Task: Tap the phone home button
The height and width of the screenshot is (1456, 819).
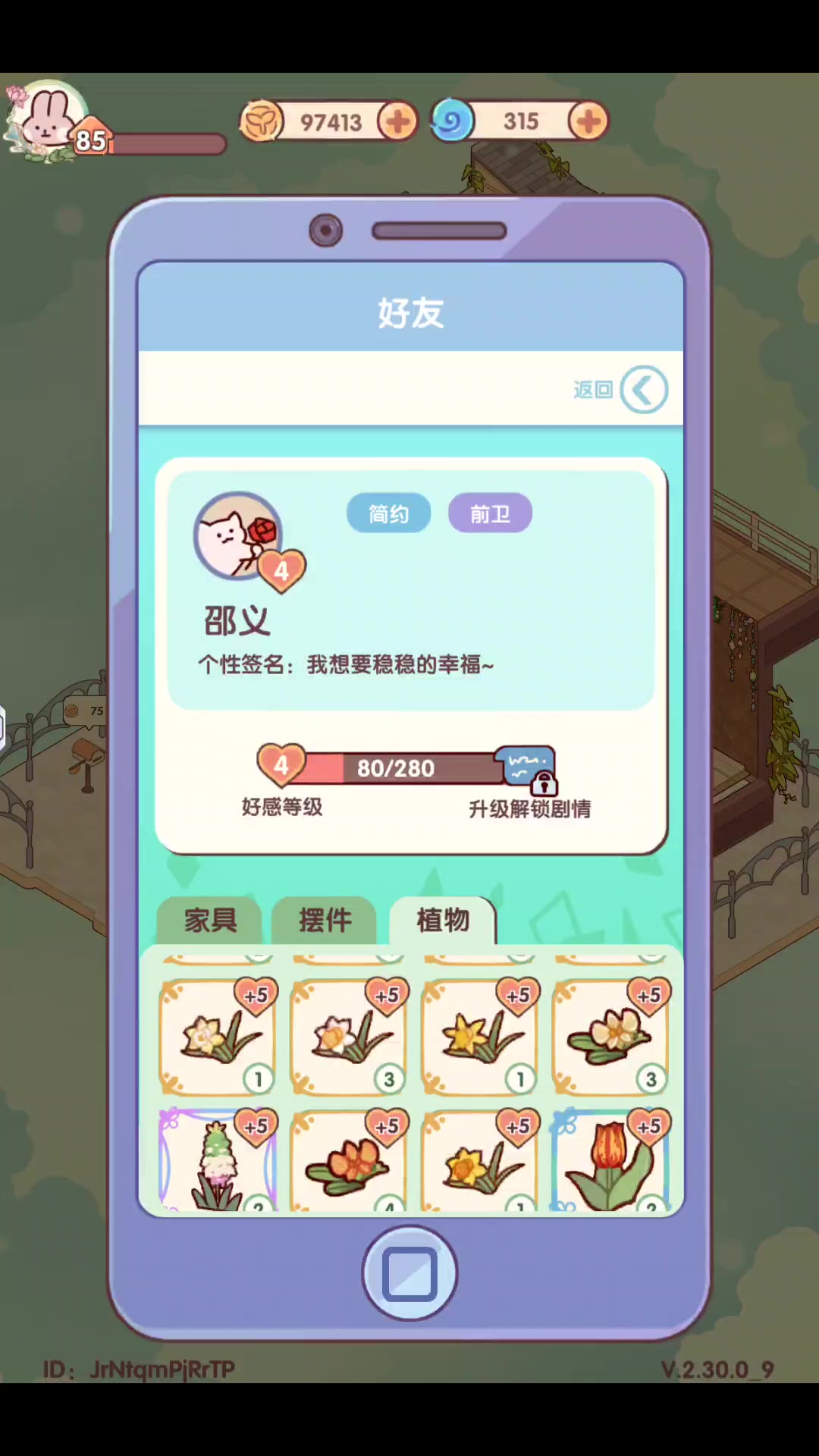Action: (x=409, y=1273)
